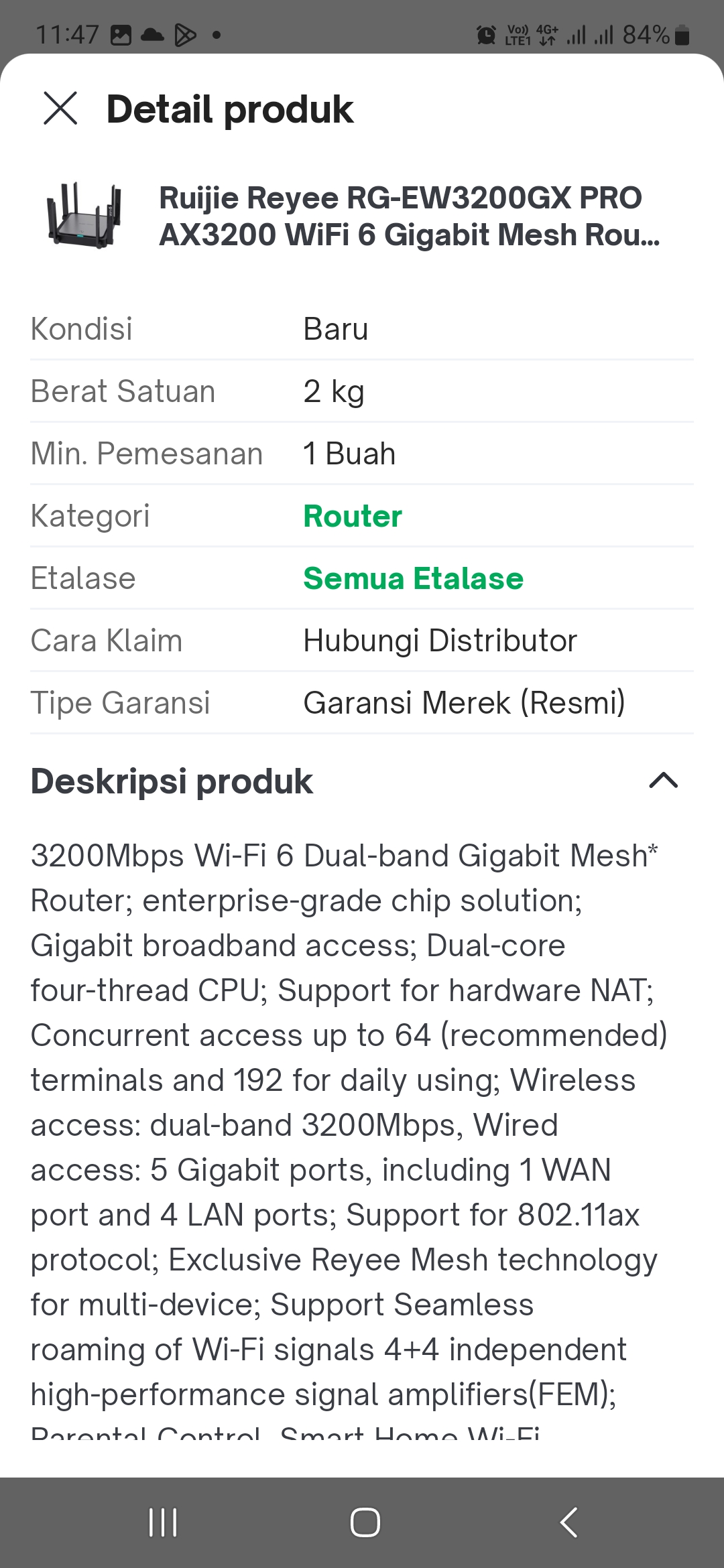
Task: Open recent apps from navigation bar
Action: pyautogui.click(x=162, y=1522)
